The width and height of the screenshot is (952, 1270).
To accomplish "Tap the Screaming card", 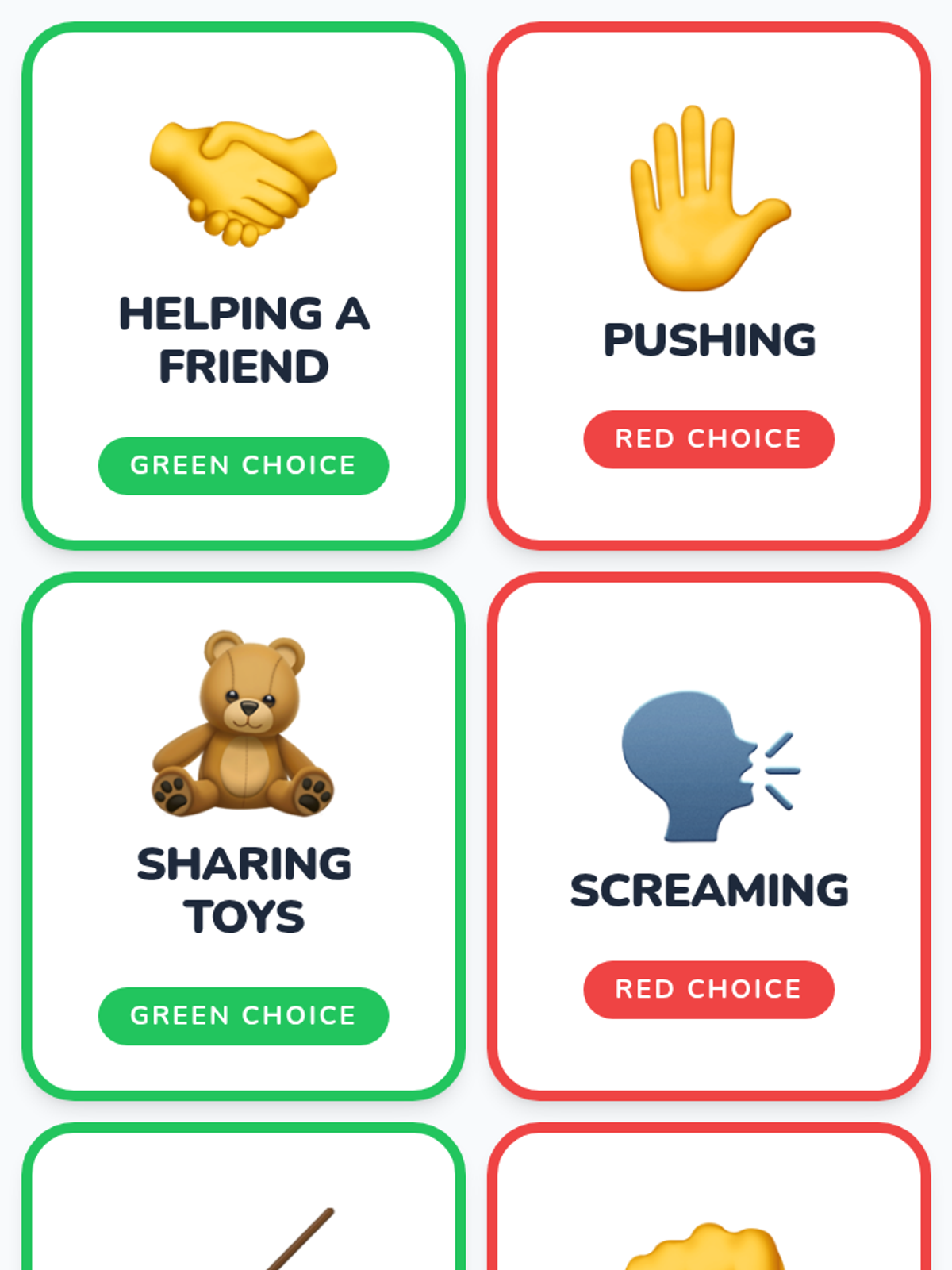I will pyautogui.click(x=708, y=836).
